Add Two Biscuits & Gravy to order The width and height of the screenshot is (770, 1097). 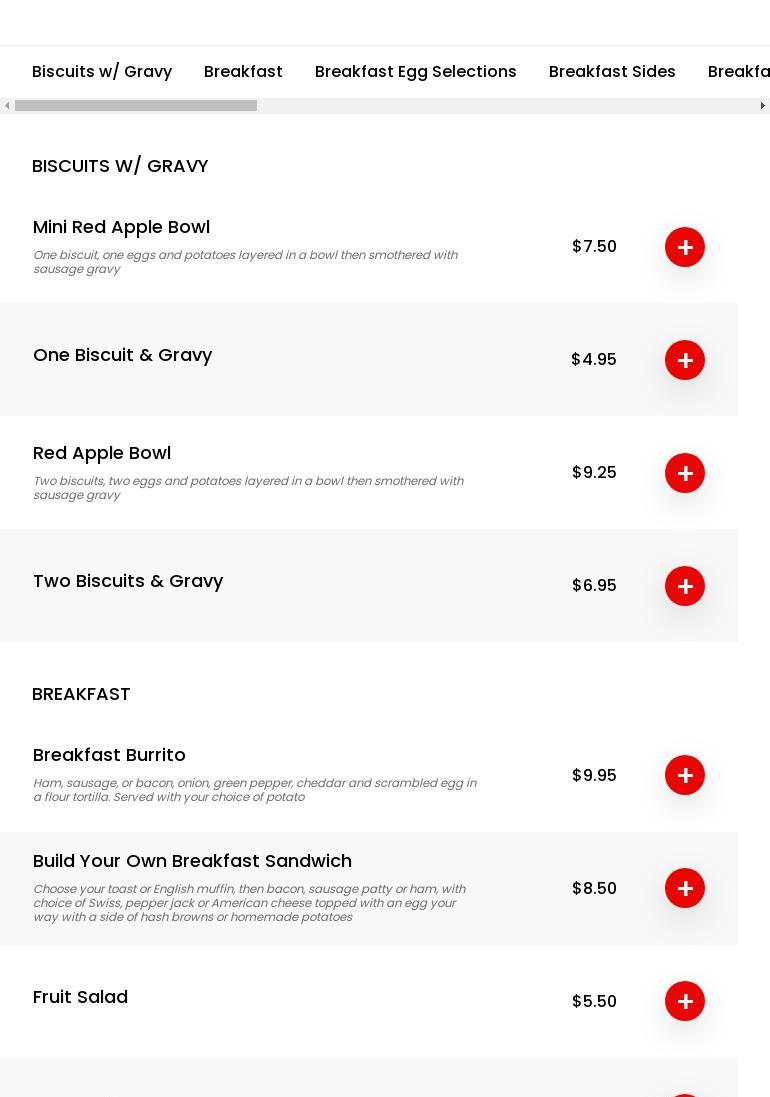click(685, 586)
